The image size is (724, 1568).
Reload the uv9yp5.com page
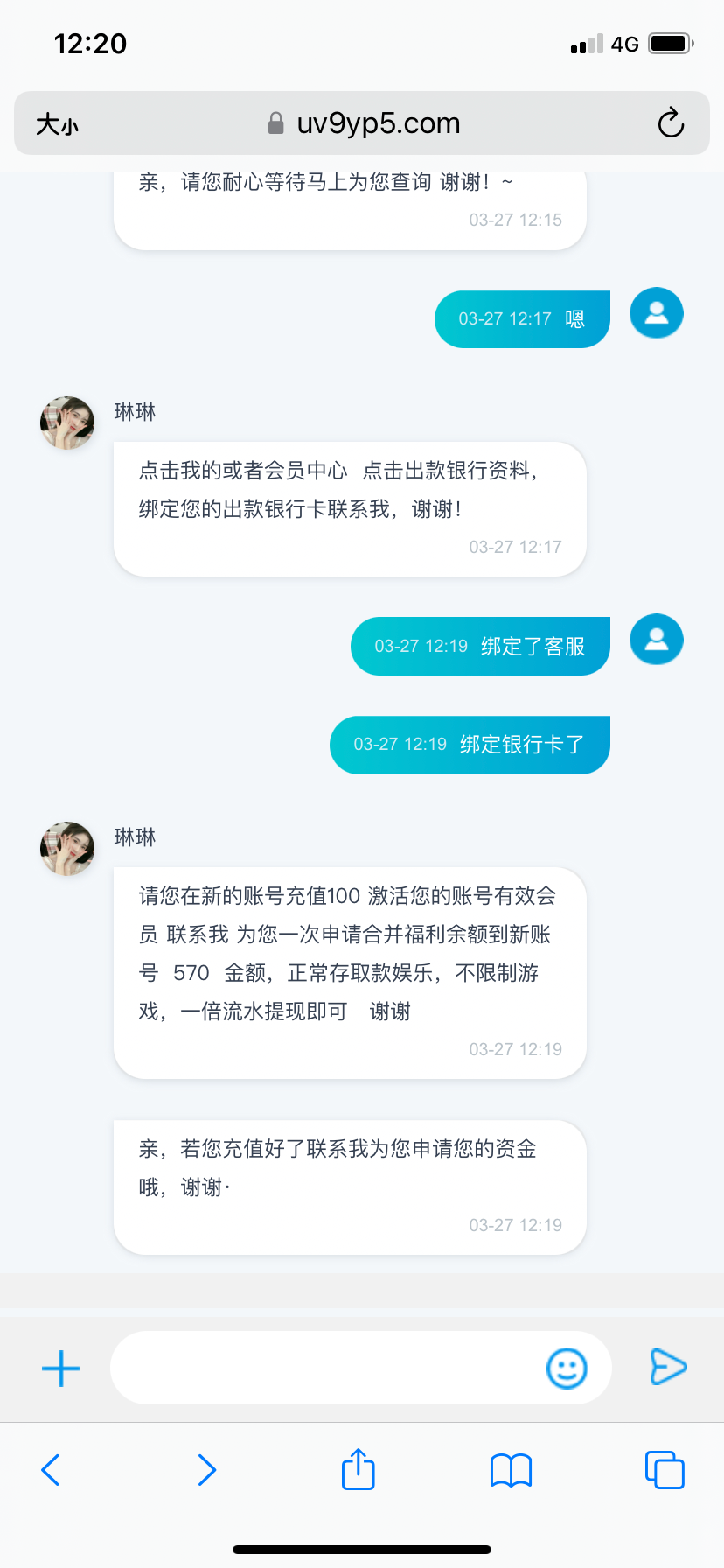pos(670,123)
